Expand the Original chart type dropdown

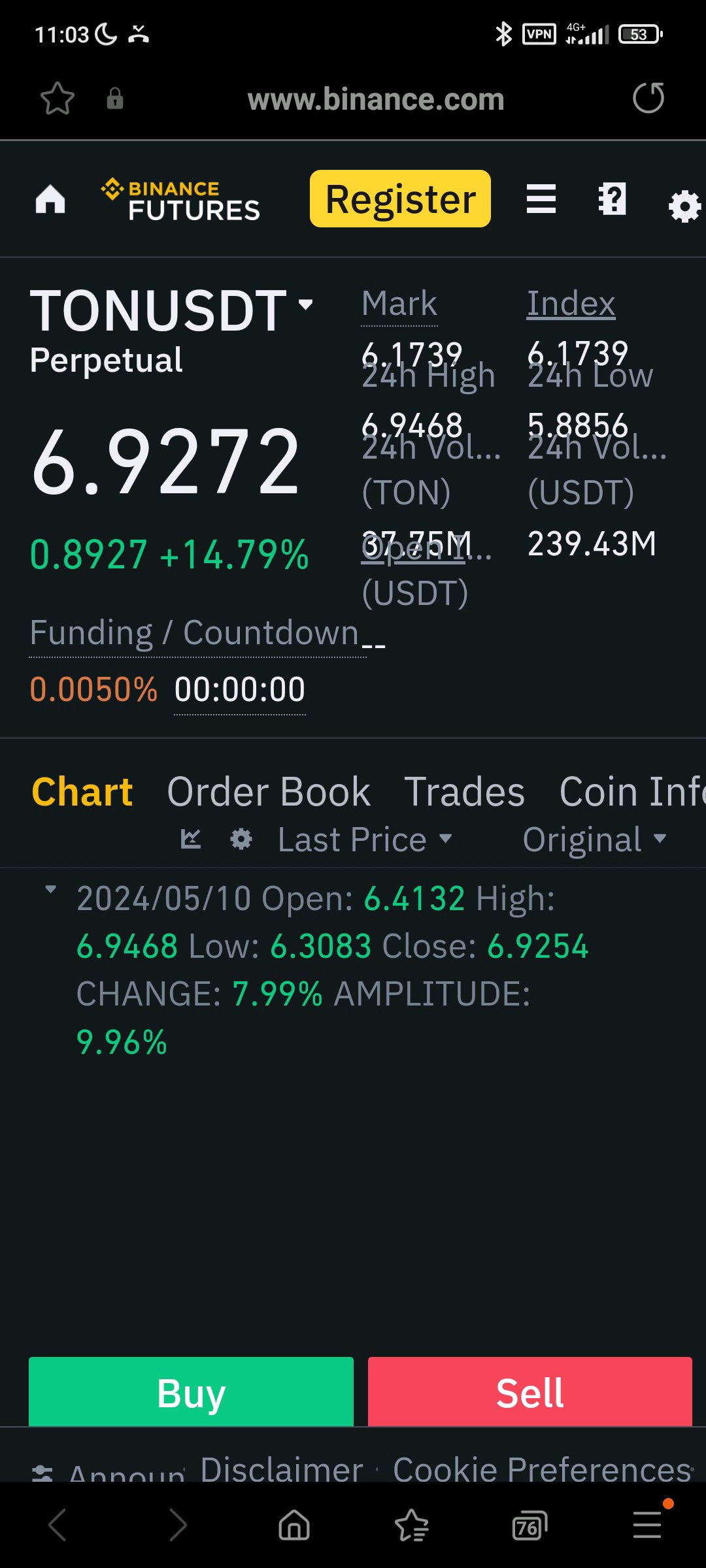click(x=594, y=840)
